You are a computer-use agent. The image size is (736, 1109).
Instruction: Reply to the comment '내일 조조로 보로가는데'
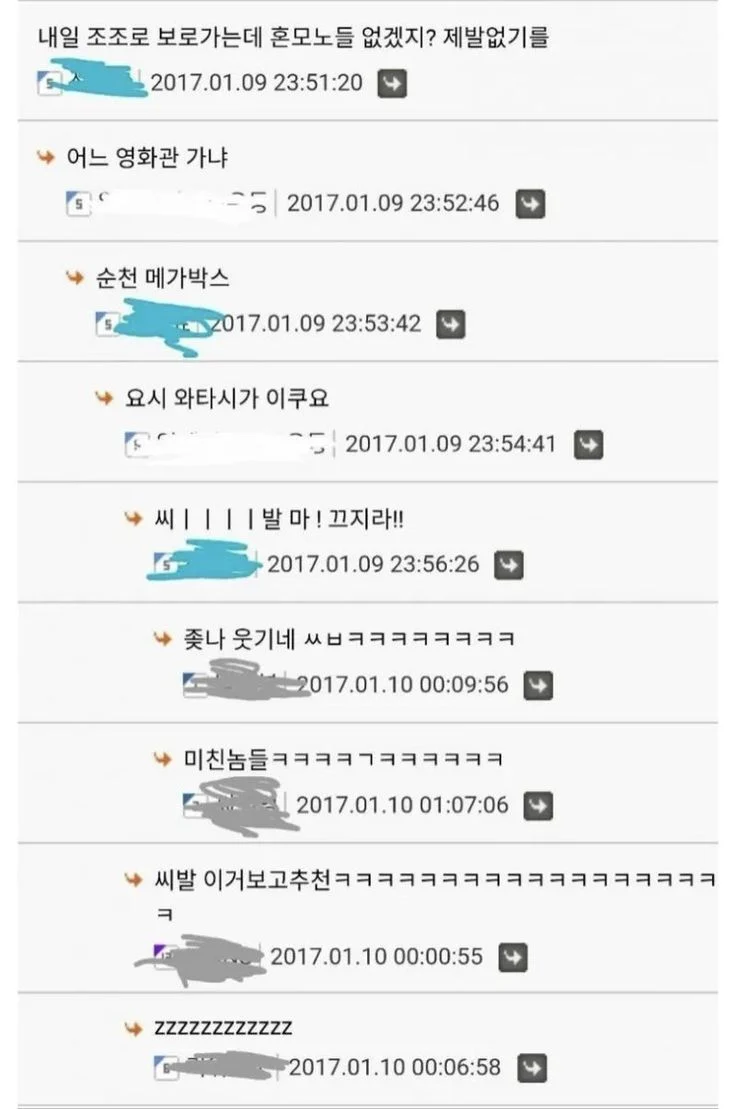pyautogui.click(x=391, y=84)
